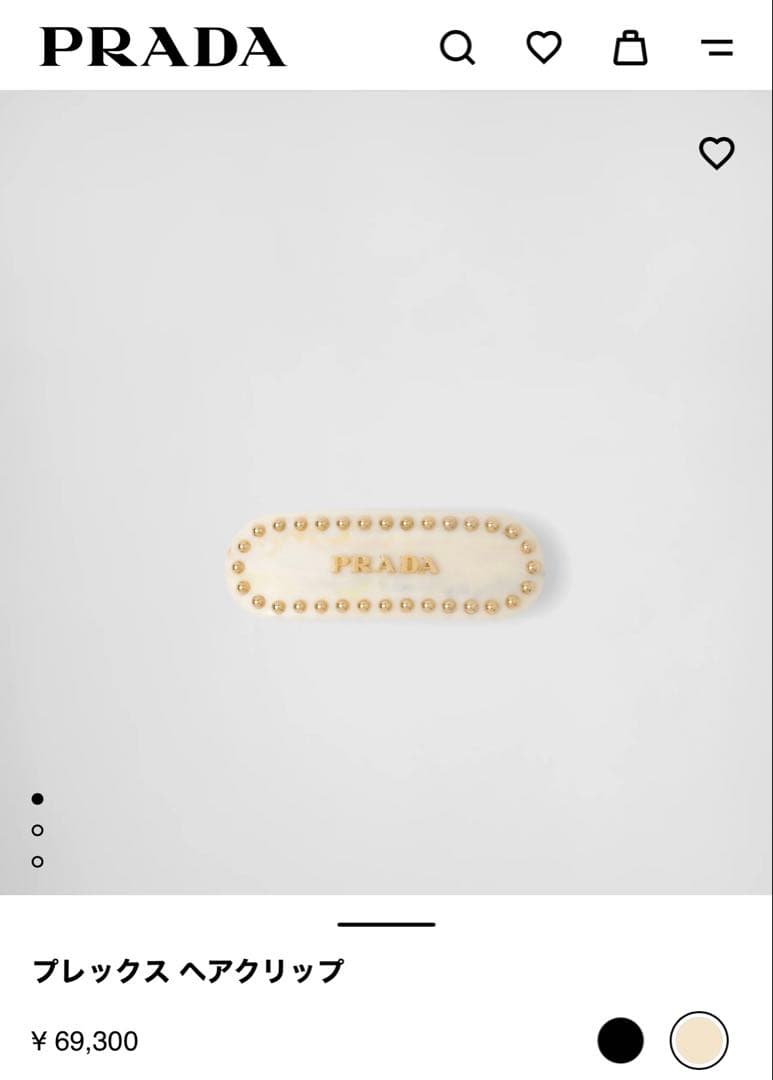Image resolution: width=773 pixels, height=1080 pixels.
Task: Click the price ¥ 69,300 text
Action: pos(85,1042)
